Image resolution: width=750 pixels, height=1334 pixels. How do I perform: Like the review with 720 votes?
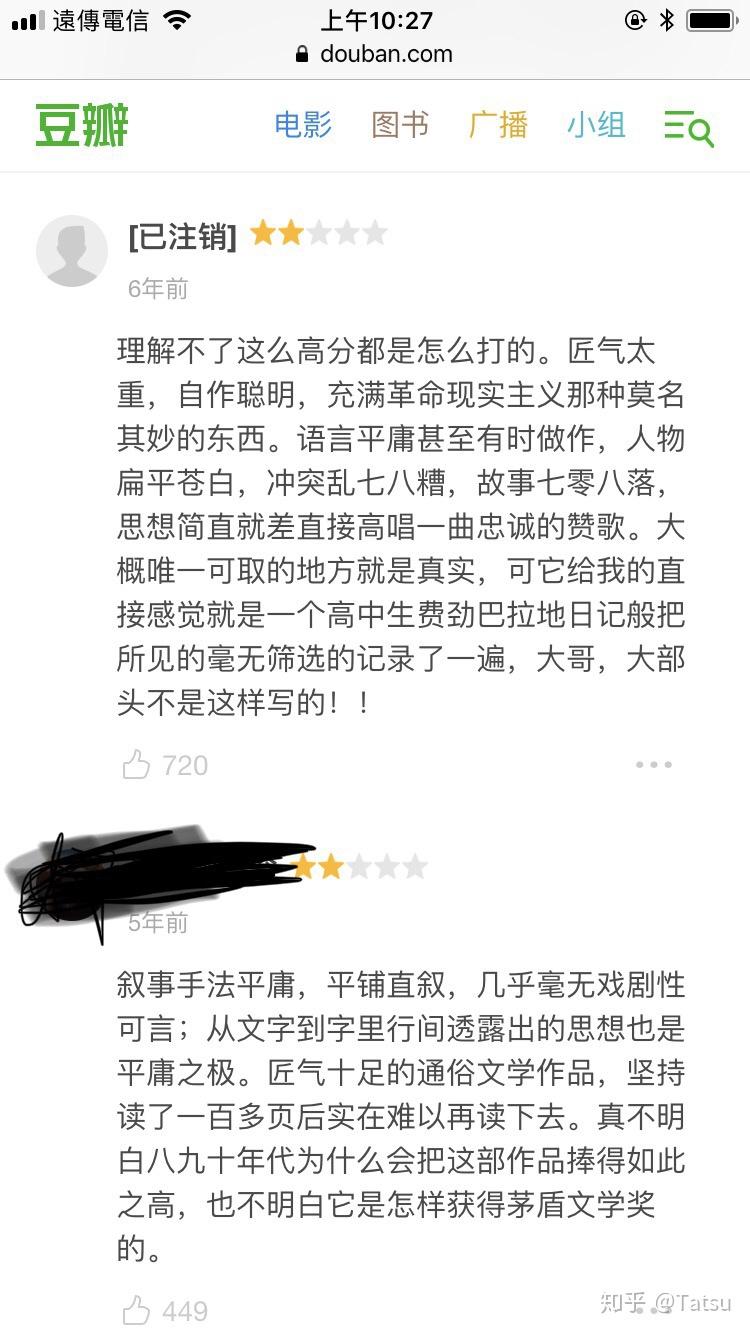tap(136, 765)
